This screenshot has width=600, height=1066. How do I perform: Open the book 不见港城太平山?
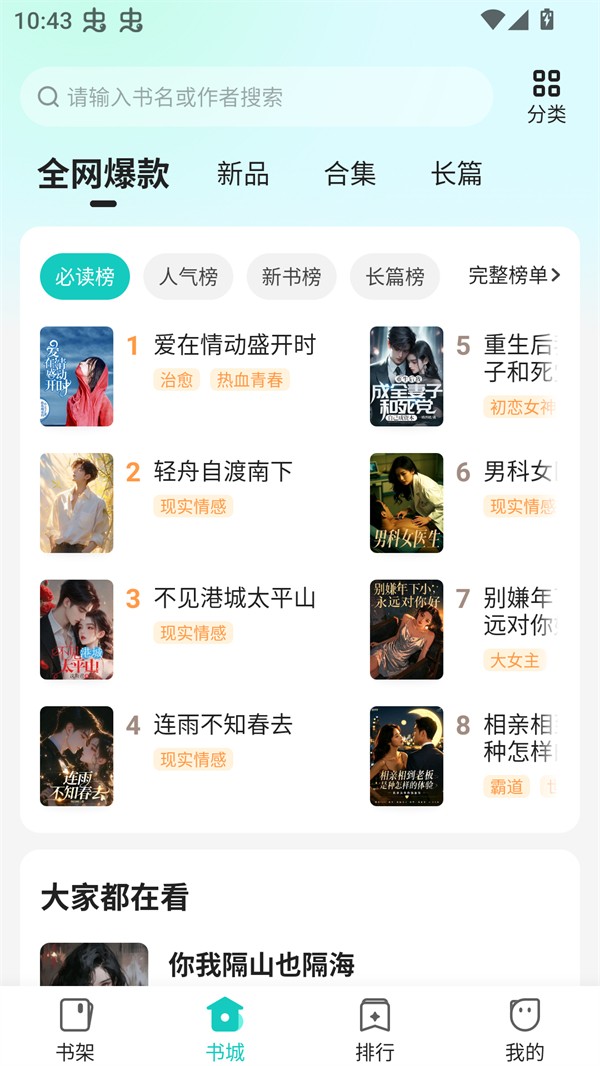click(x=234, y=599)
